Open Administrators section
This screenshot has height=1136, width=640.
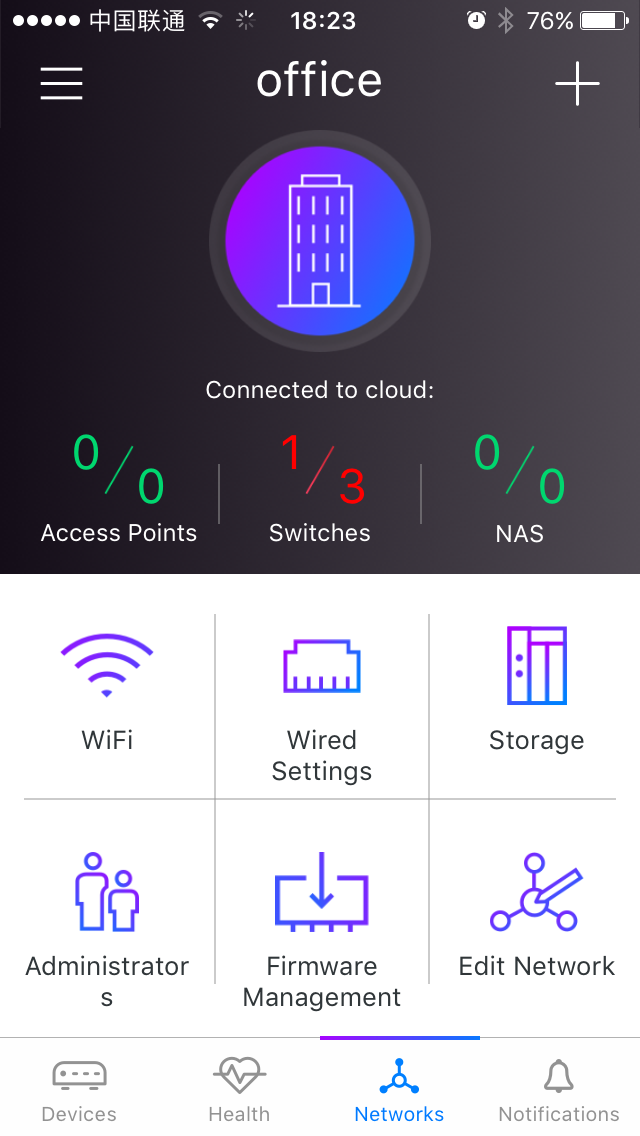(107, 920)
